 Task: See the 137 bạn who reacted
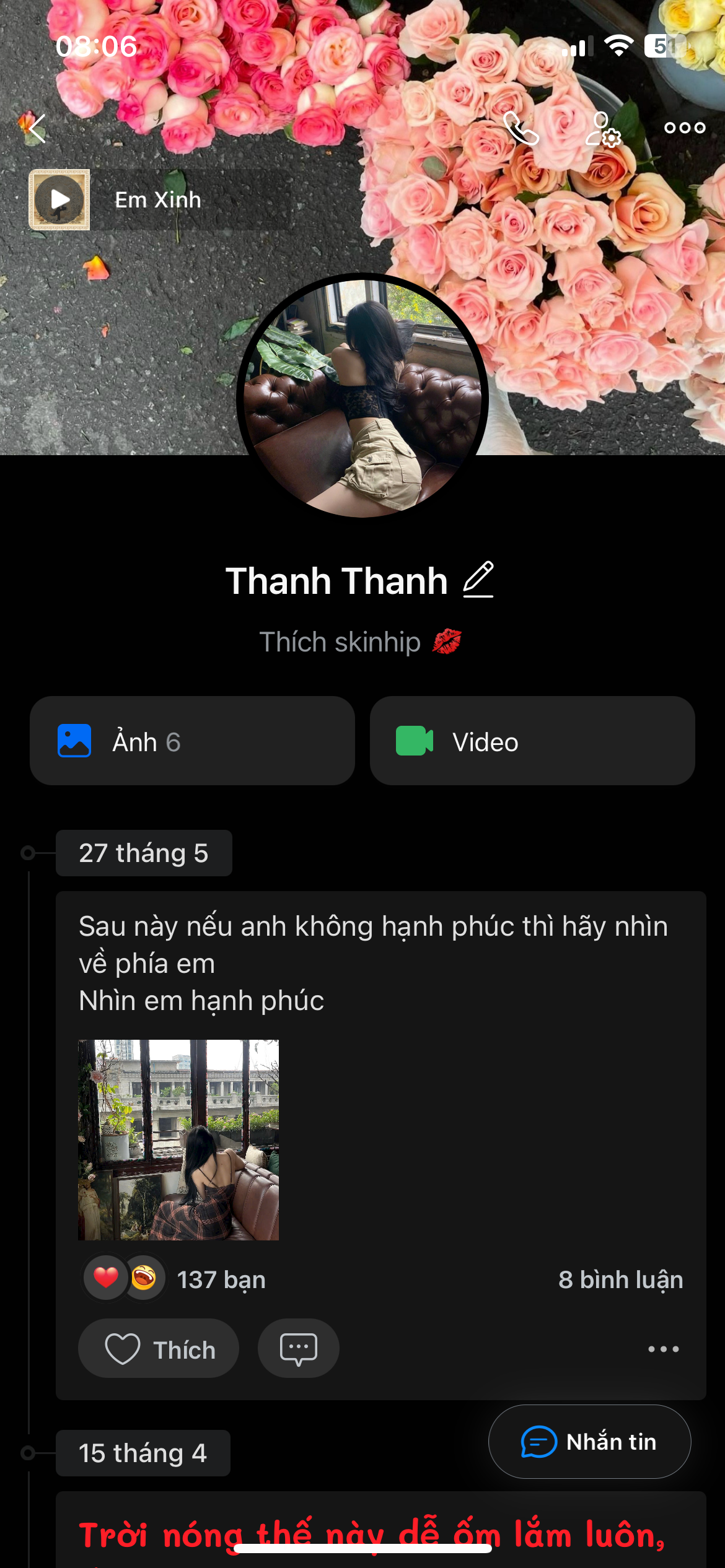[x=221, y=1279]
